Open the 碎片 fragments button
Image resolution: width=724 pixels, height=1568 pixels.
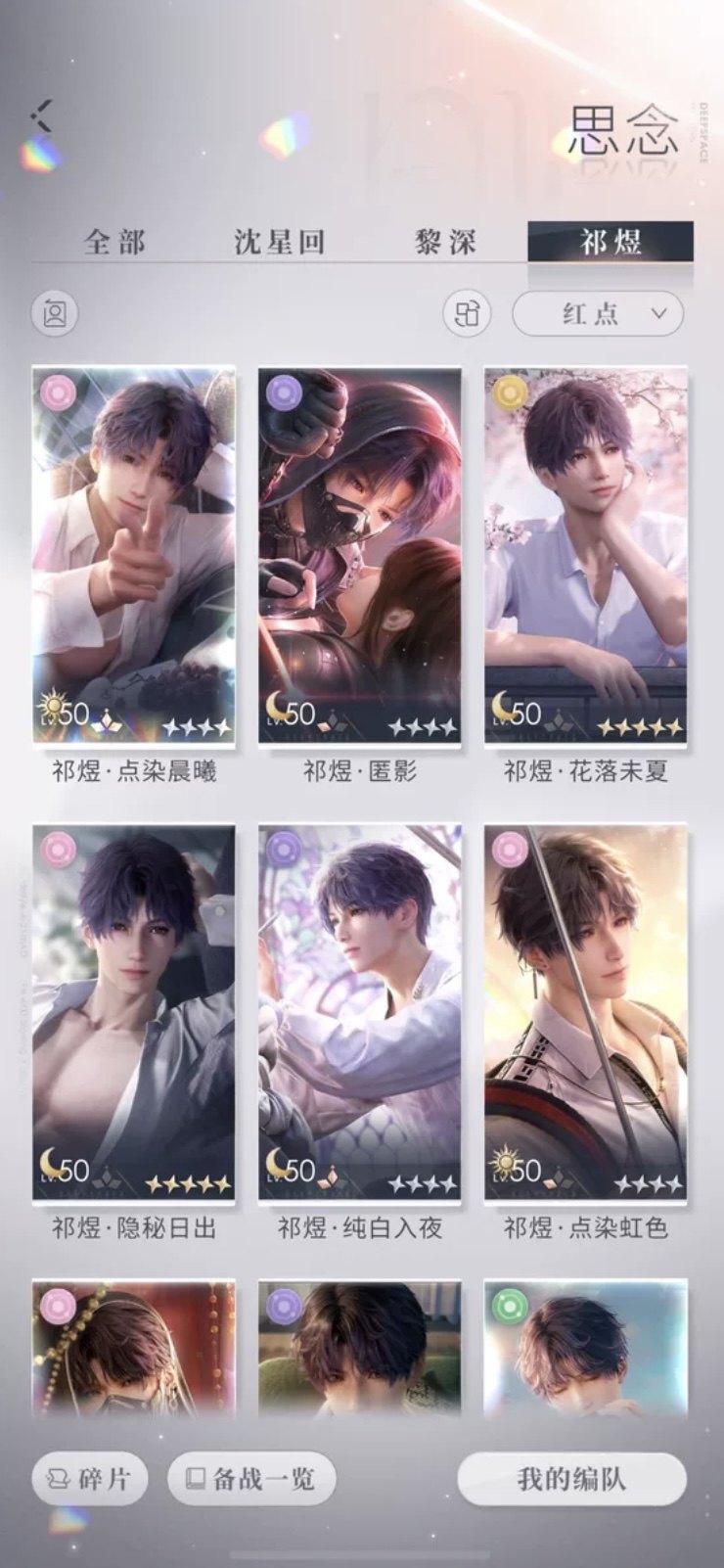click(x=89, y=1478)
